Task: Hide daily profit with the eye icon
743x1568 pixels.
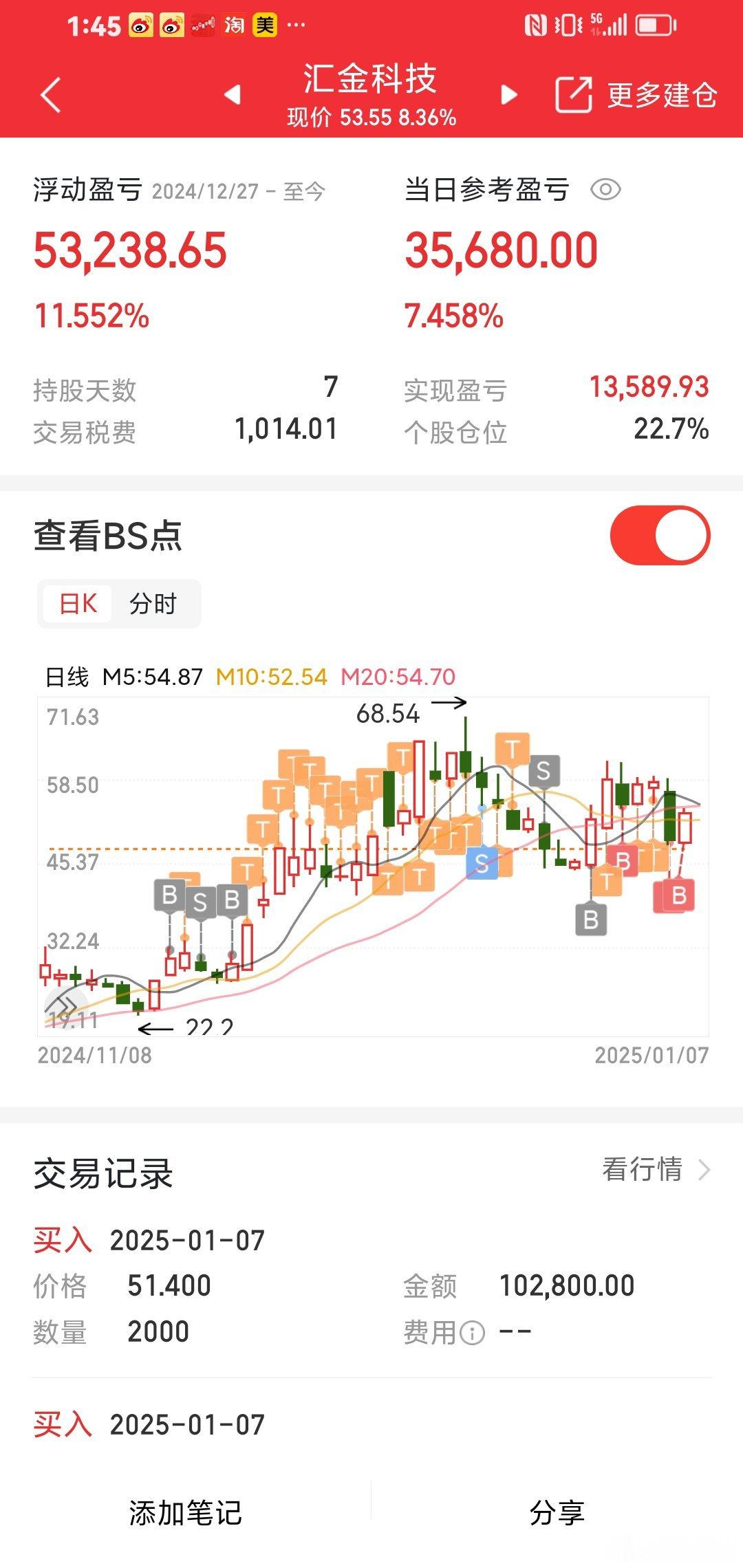Action: [x=605, y=189]
